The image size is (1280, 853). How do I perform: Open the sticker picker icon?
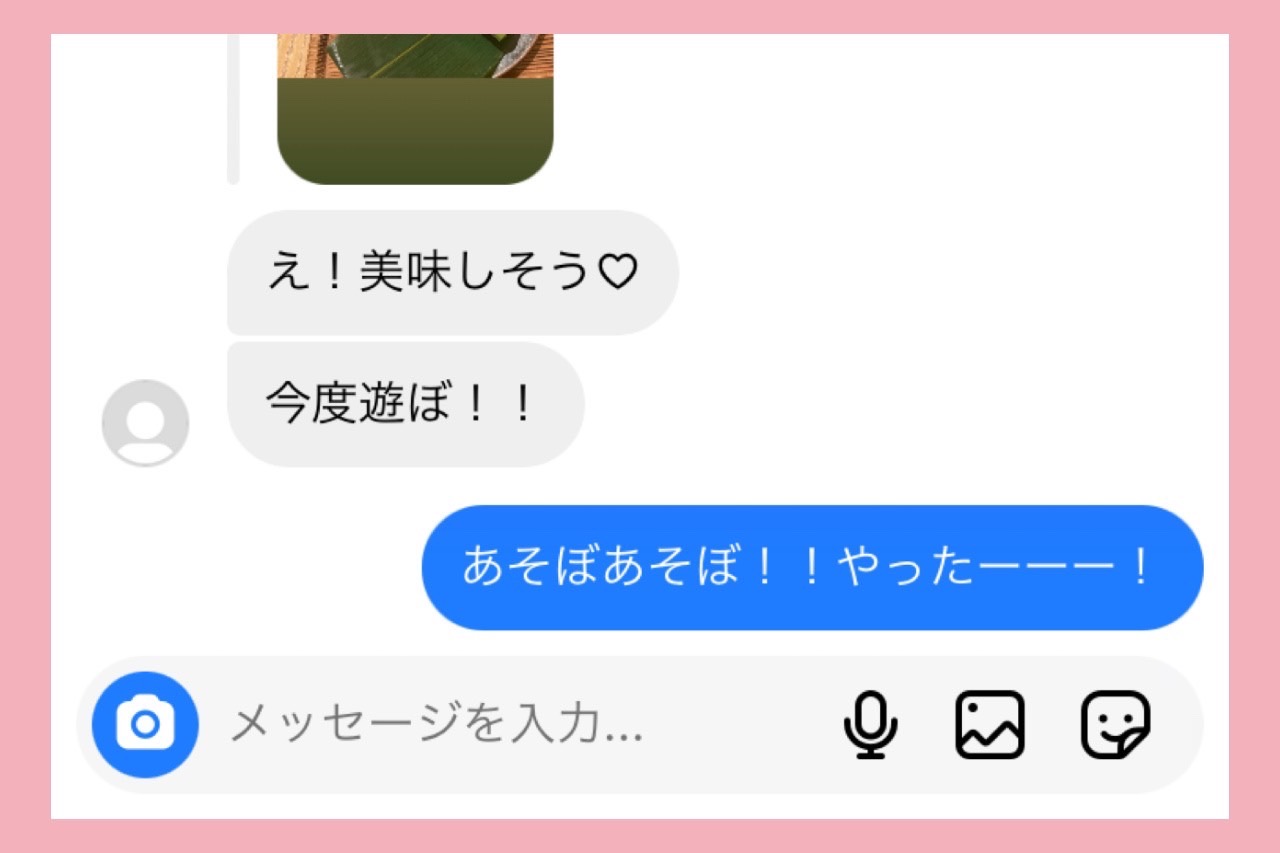(1116, 724)
